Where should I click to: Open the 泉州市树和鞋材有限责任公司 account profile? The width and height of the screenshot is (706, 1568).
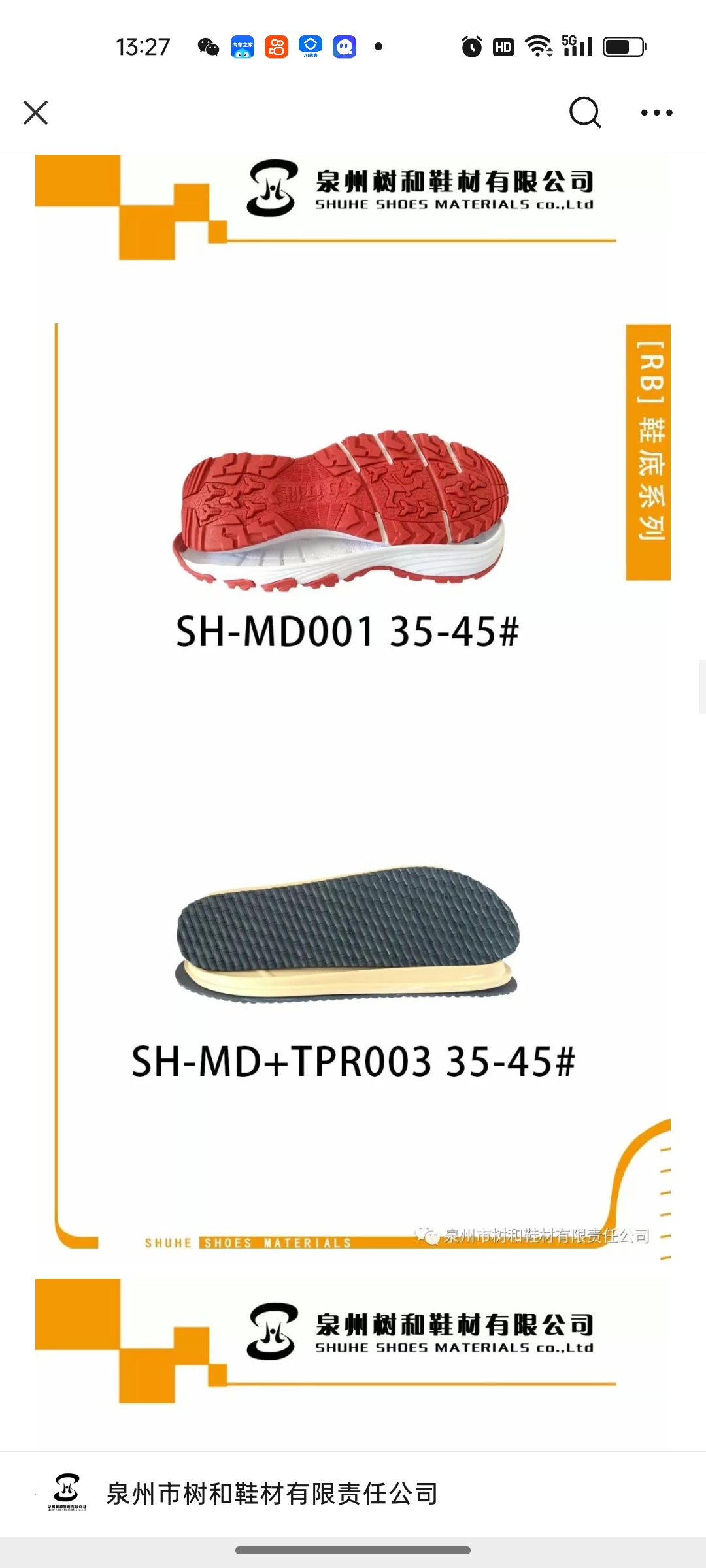(x=271, y=1494)
